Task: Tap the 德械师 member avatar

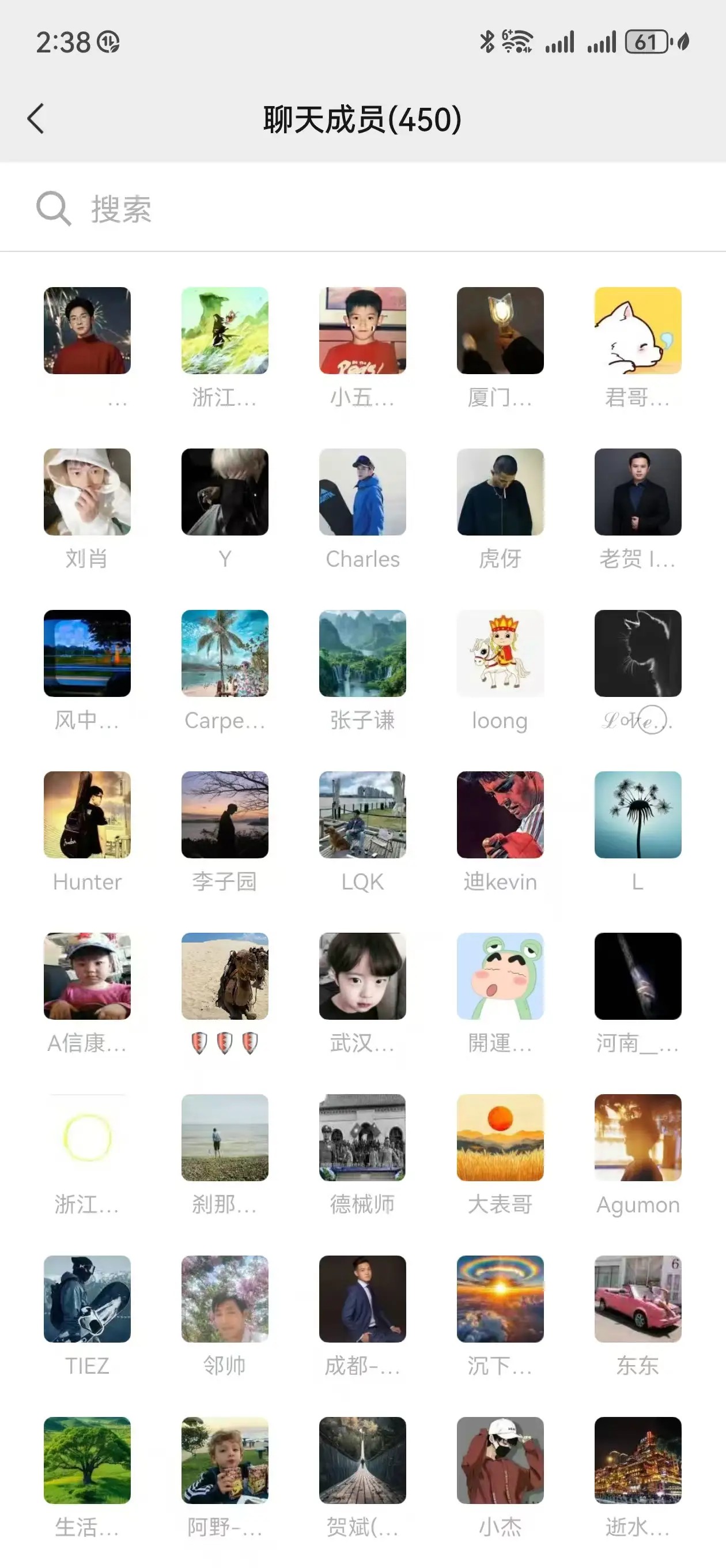Action: click(x=362, y=1137)
